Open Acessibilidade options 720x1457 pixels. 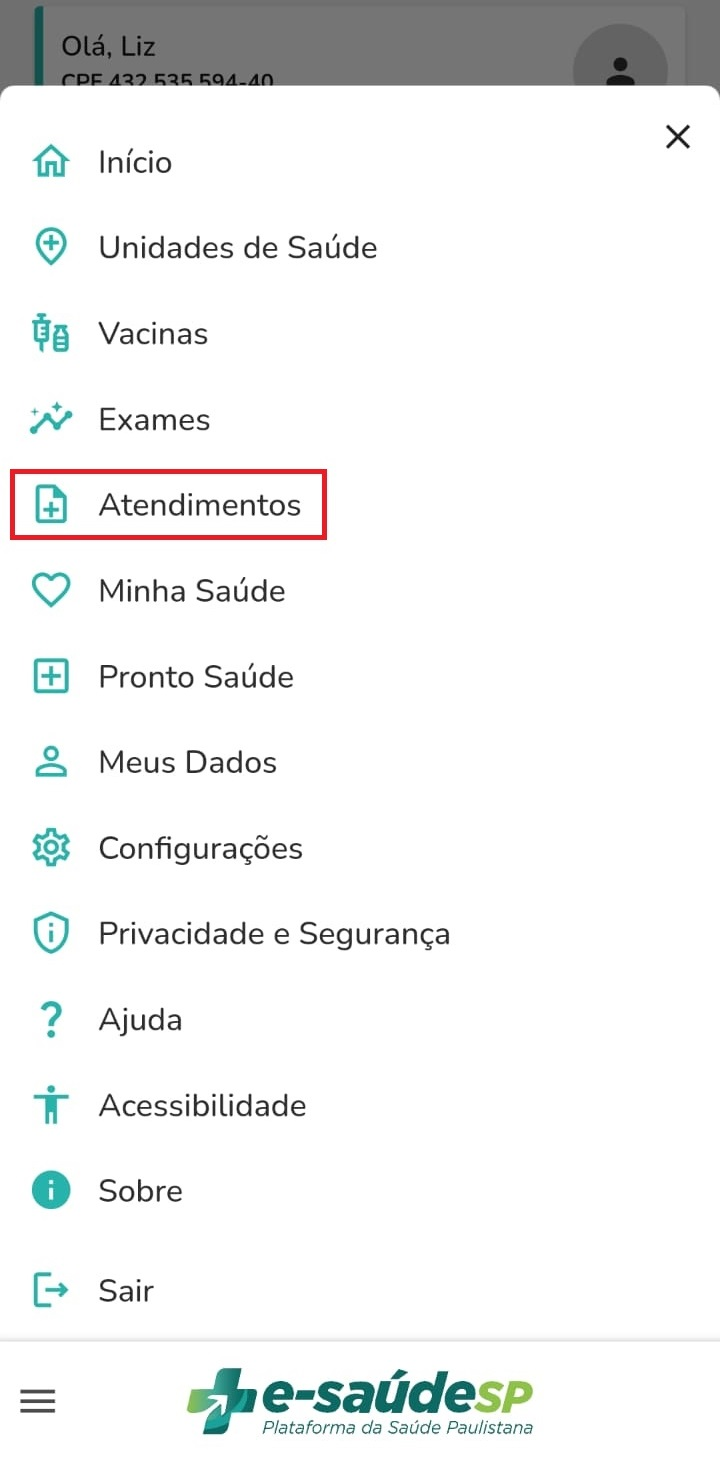[x=201, y=1105]
